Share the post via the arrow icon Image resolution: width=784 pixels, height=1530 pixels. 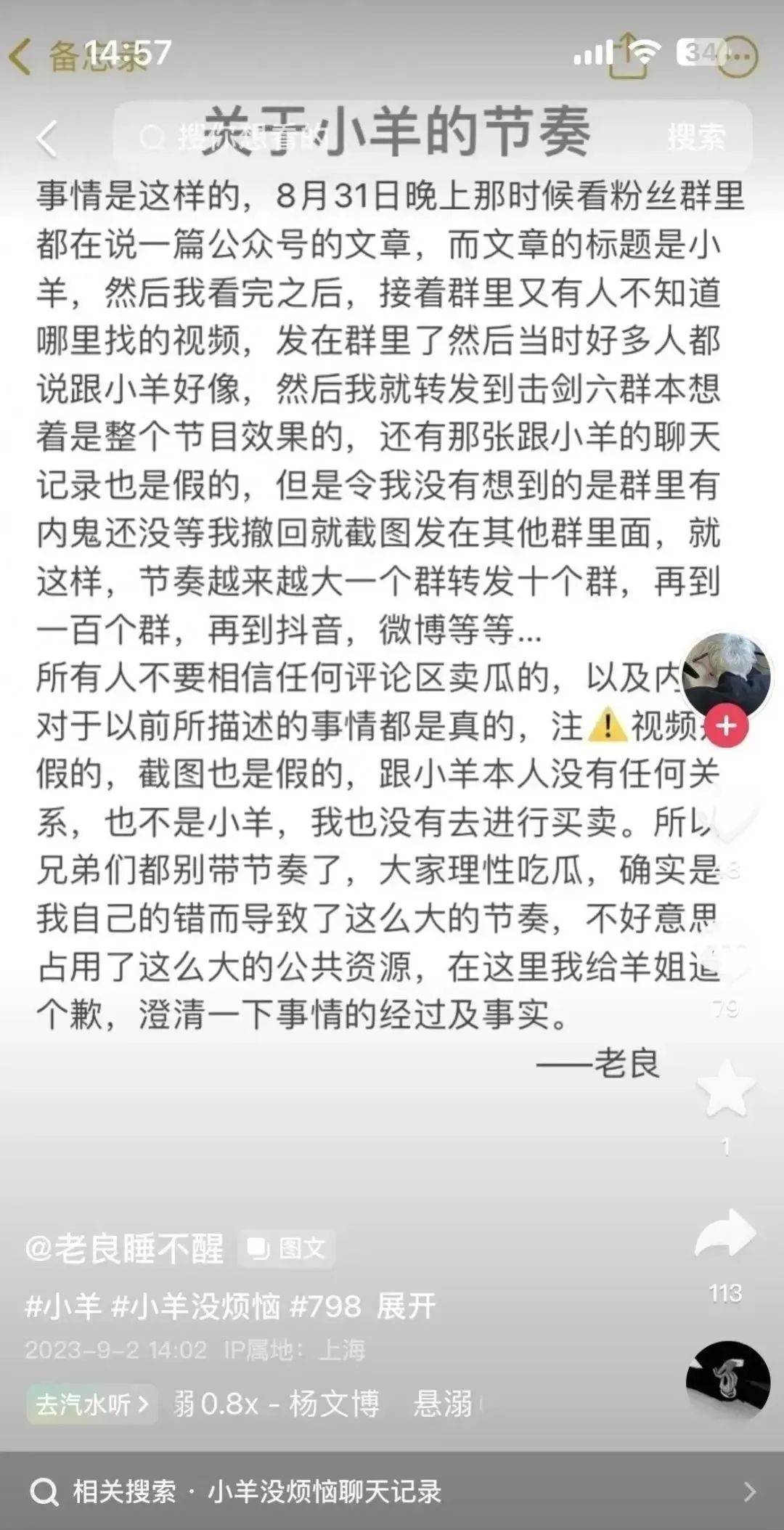726,1234
